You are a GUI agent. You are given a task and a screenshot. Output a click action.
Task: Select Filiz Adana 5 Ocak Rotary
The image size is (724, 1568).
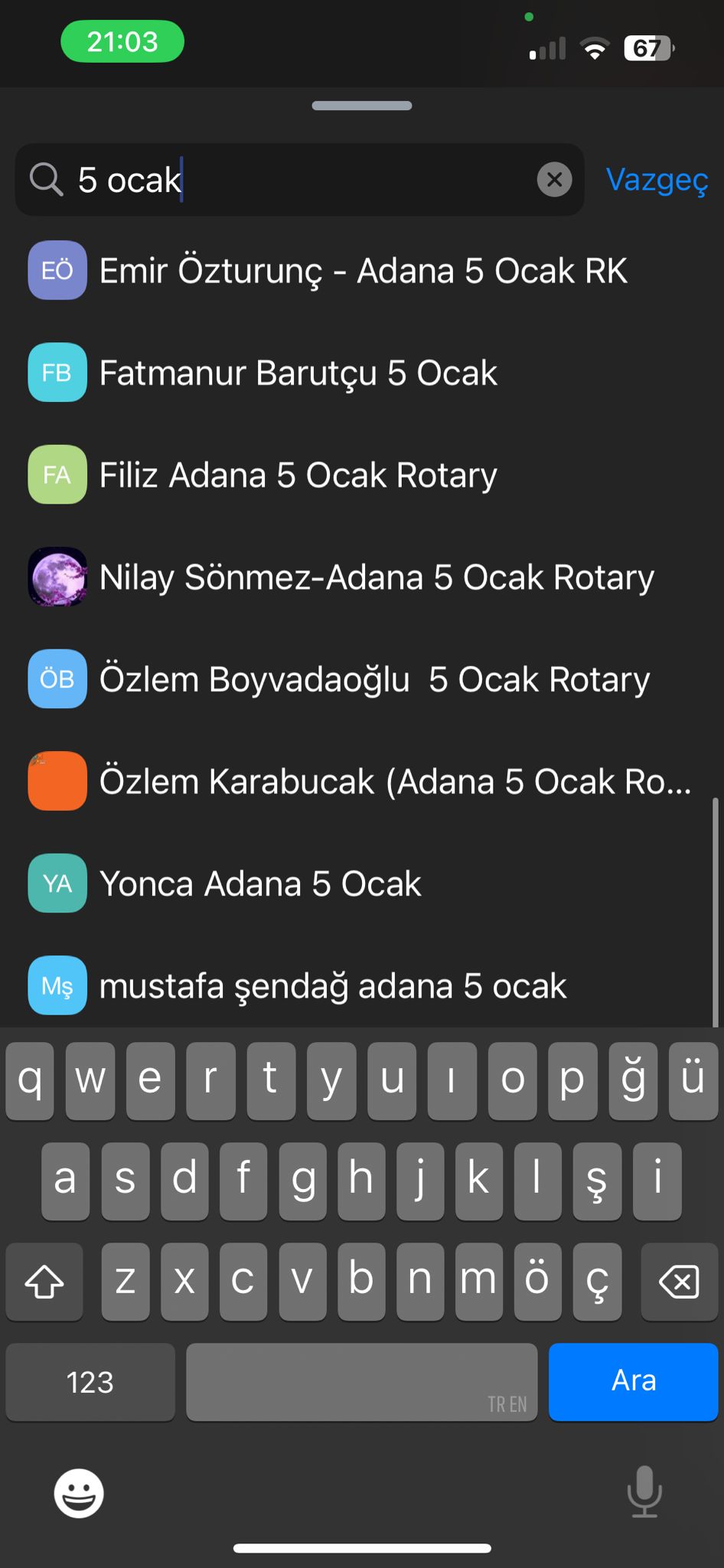point(362,475)
